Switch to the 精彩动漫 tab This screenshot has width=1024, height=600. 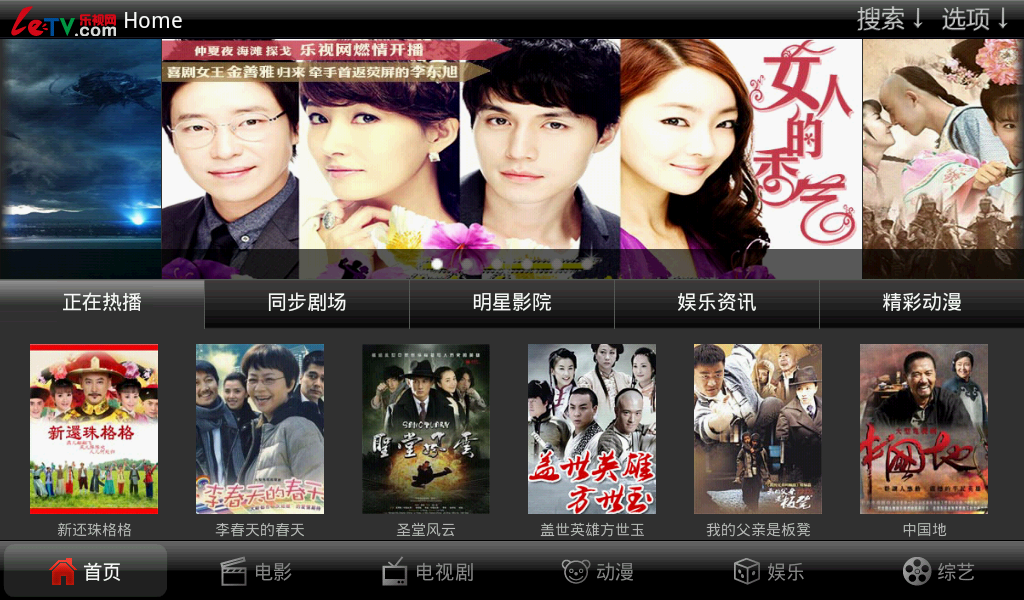click(x=921, y=303)
